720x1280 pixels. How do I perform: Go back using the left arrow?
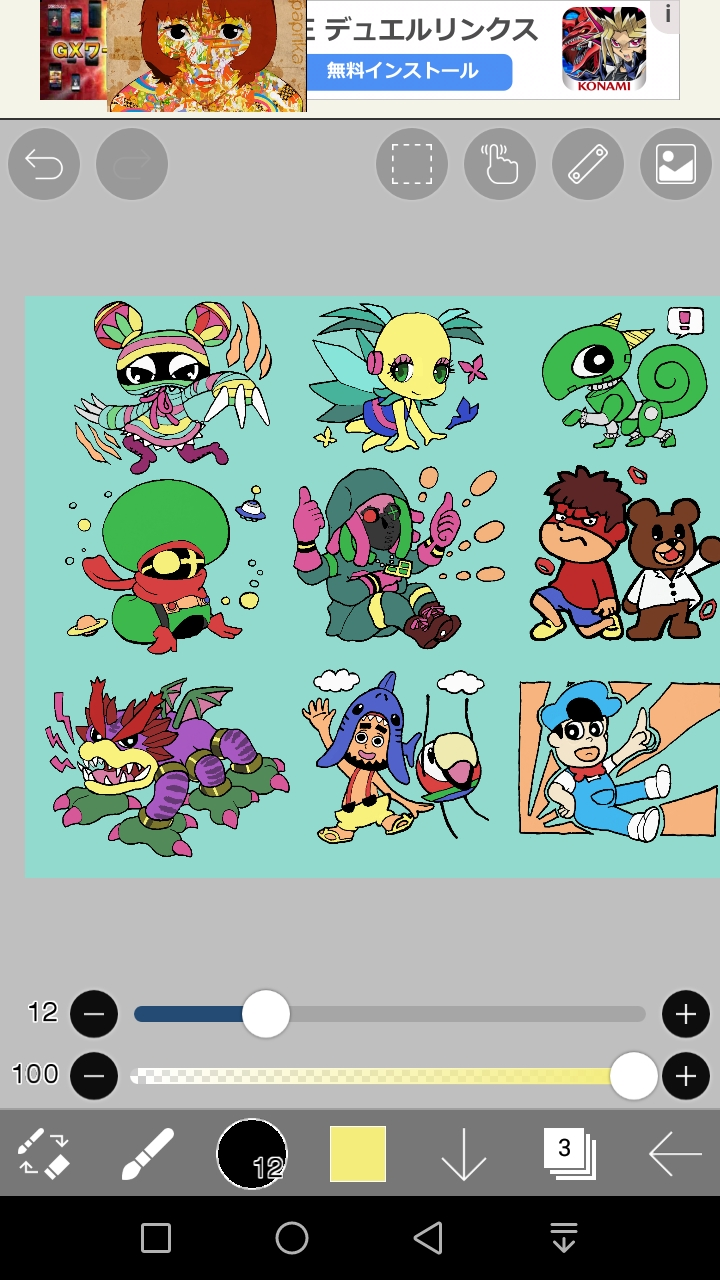(x=675, y=1153)
